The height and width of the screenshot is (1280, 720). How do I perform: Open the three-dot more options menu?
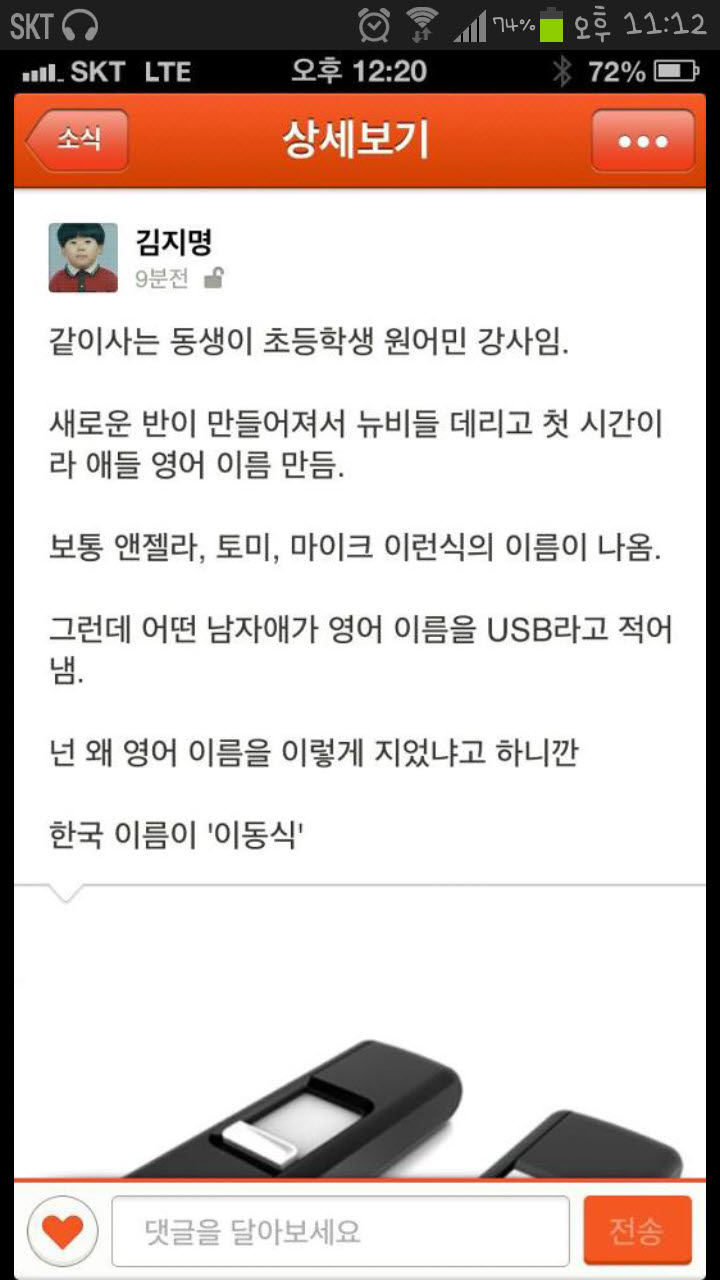click(642, 140)
